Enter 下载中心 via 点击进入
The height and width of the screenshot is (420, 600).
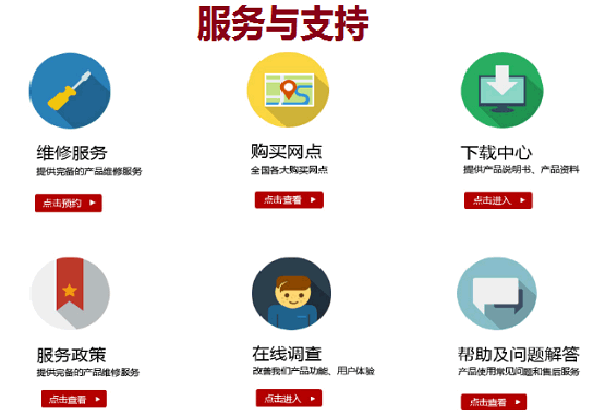497,201
